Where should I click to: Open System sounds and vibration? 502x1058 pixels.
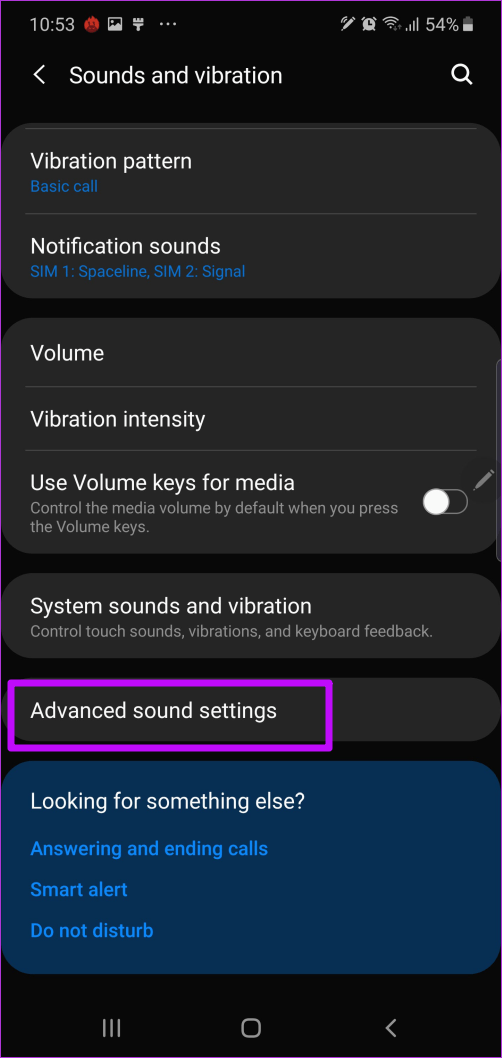[251, 616]
